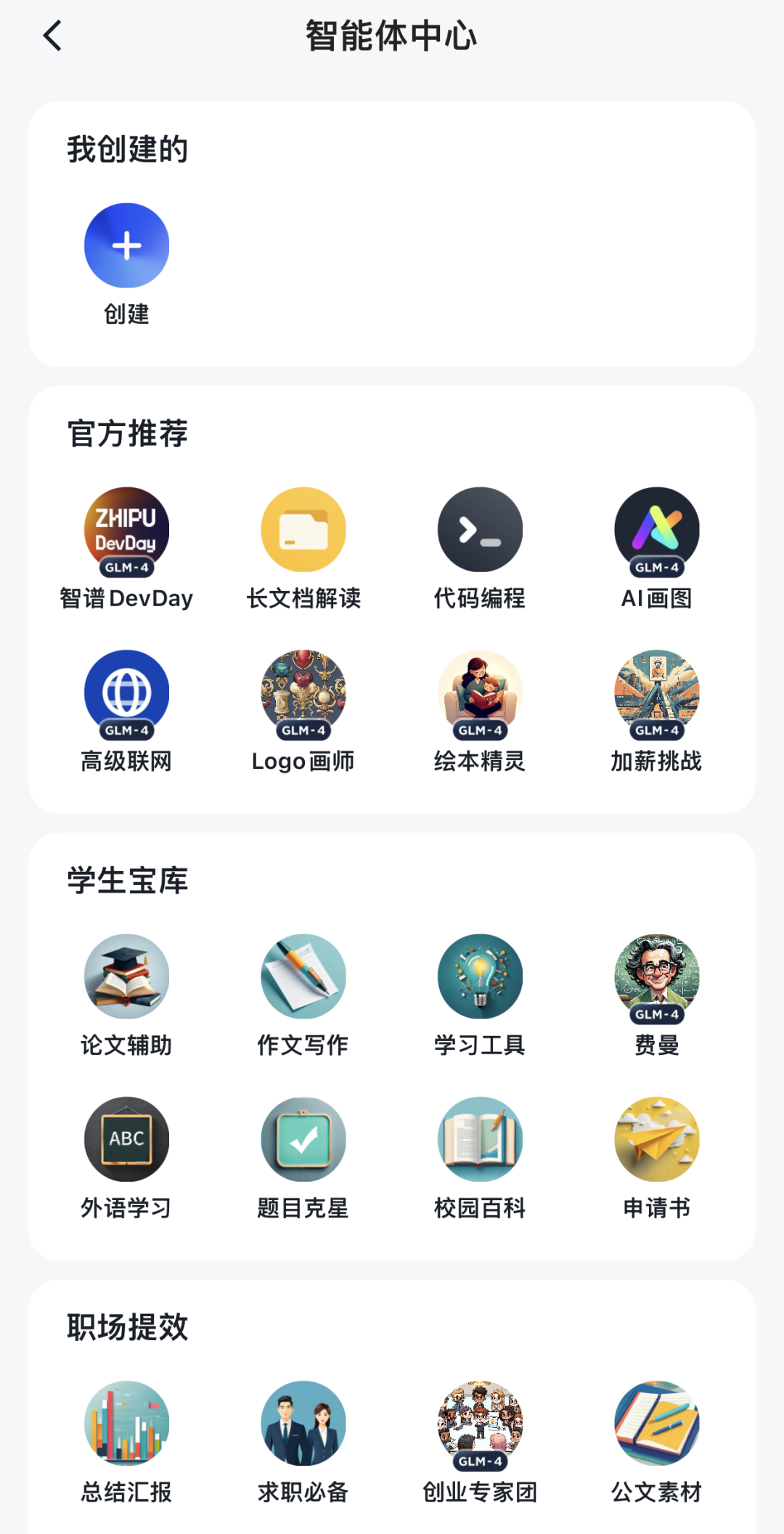Open the 题目克星 problem solver agent

(x=303, y=1140)
